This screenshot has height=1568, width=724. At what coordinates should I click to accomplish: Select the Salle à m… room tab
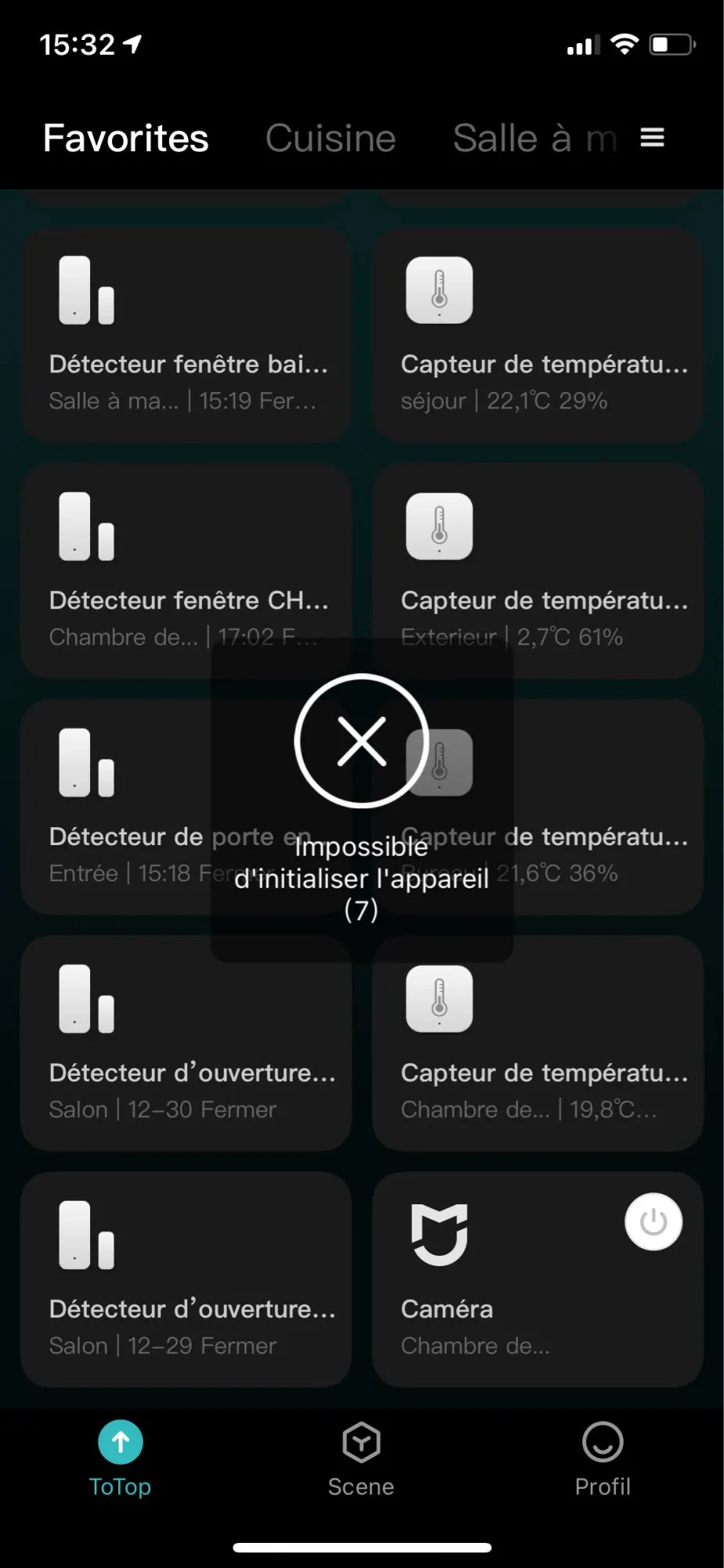[x=534, y=139]
